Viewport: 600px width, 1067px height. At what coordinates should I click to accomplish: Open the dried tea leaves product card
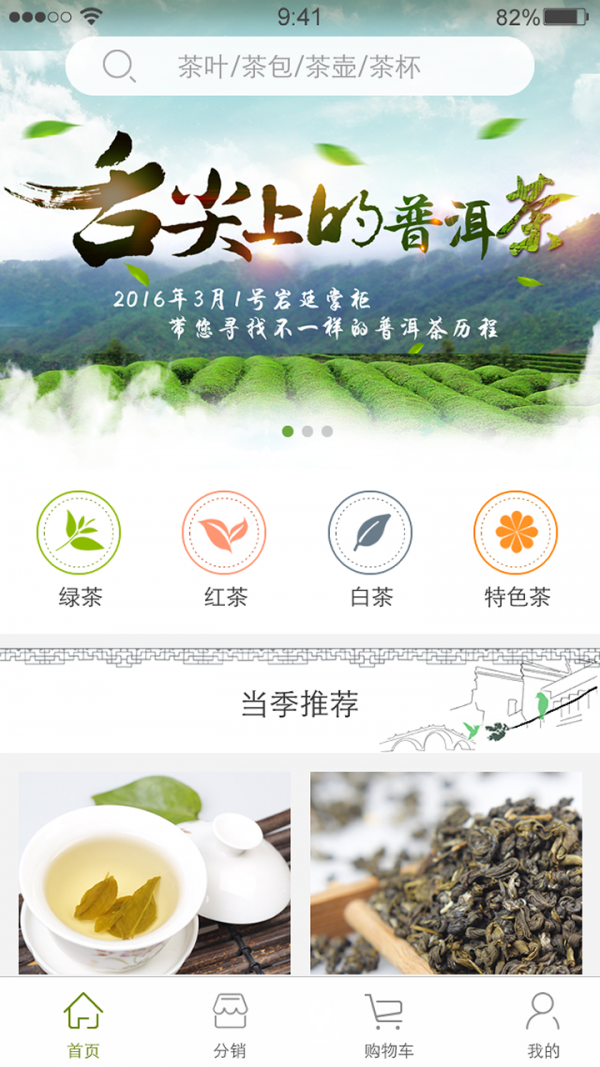pyautogui.click(x=446, y=872)
